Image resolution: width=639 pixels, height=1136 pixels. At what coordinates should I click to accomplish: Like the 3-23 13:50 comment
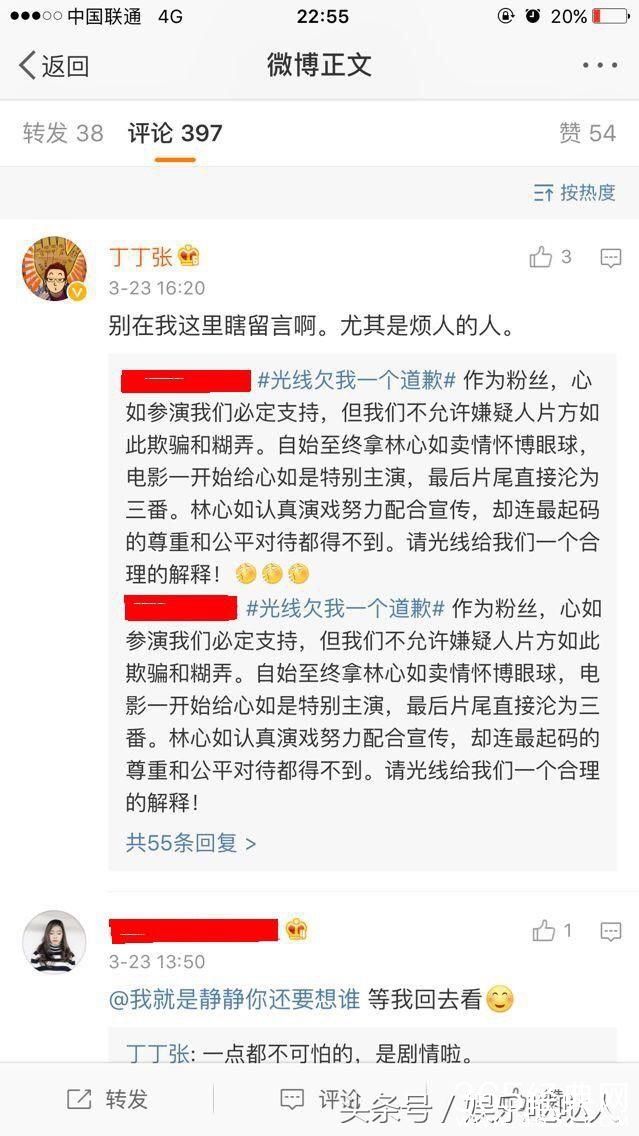tap(544, 931)
